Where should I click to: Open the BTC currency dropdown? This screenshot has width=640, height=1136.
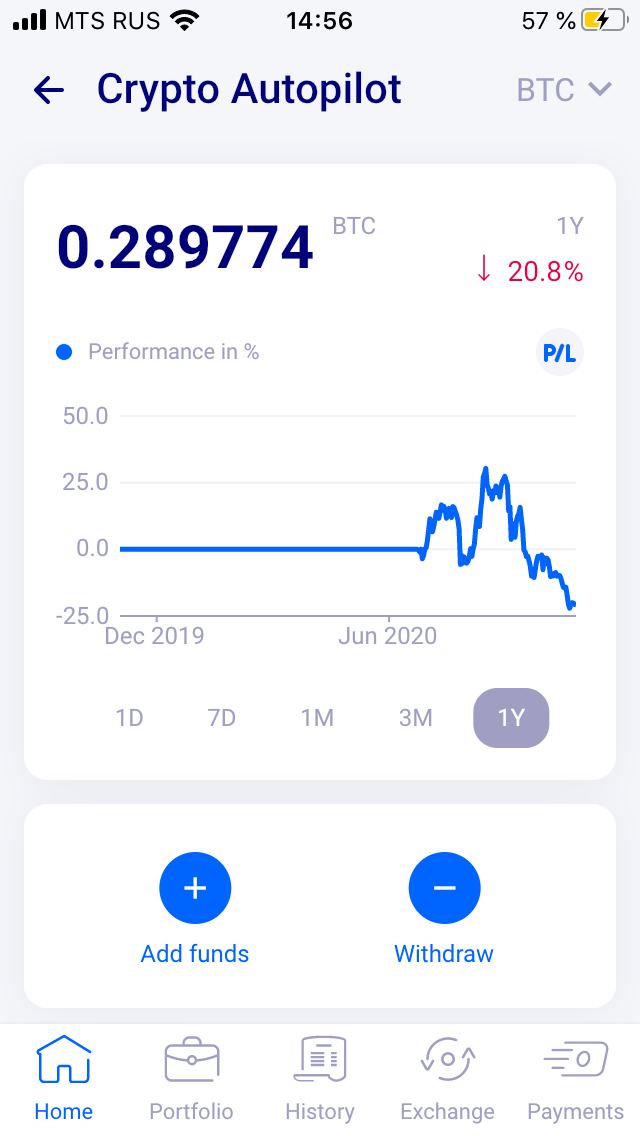564,90
